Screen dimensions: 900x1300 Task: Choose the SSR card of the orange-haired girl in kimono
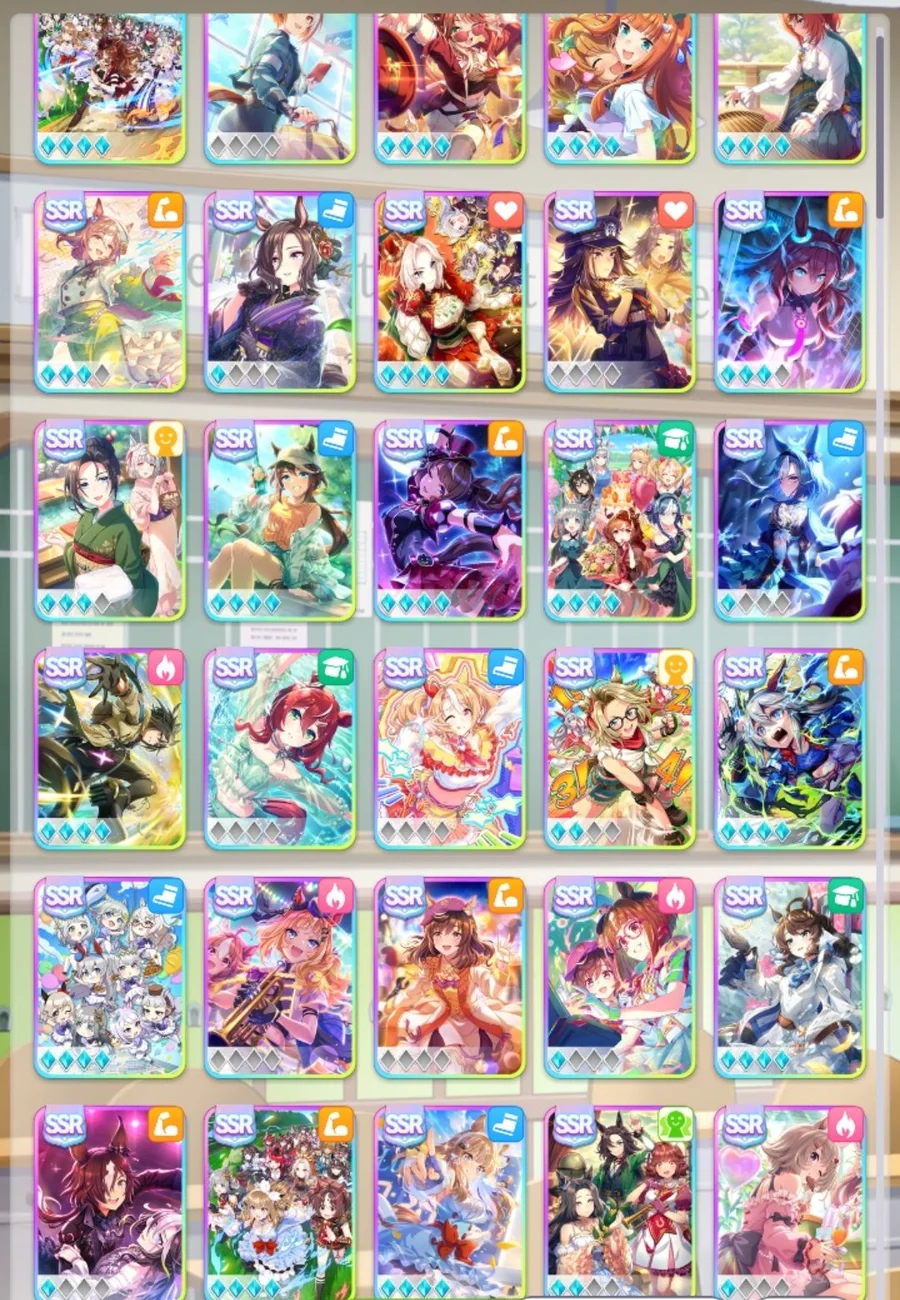[x=110, y=292]
